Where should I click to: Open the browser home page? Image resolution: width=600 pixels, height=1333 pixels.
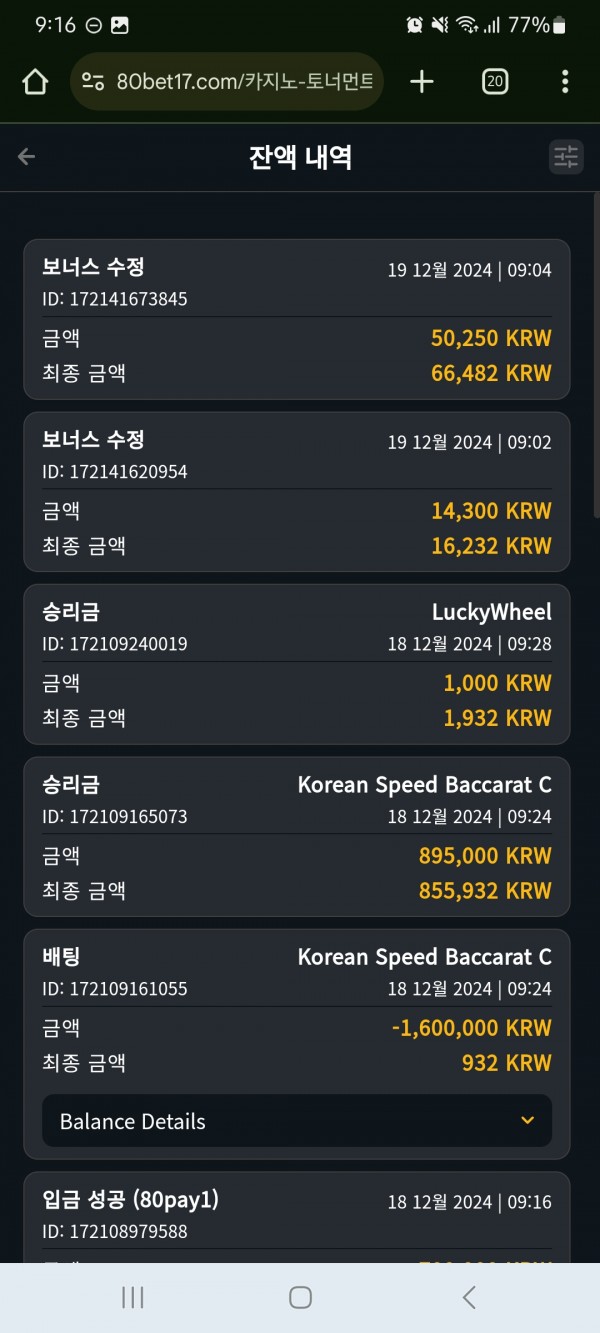pyautogui.click(x=35, y=82)
